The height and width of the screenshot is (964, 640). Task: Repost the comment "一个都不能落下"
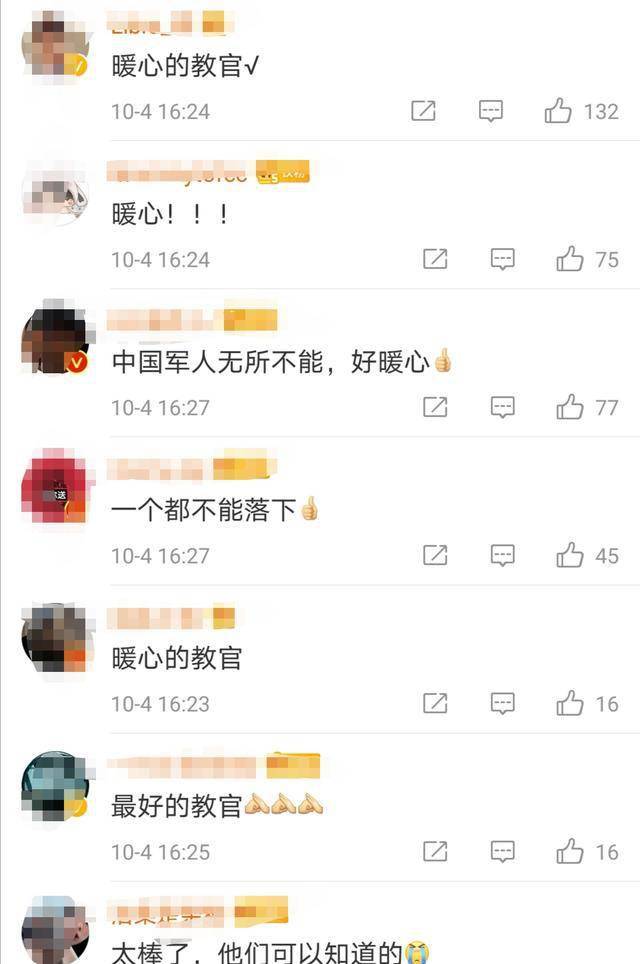[435, 555]
